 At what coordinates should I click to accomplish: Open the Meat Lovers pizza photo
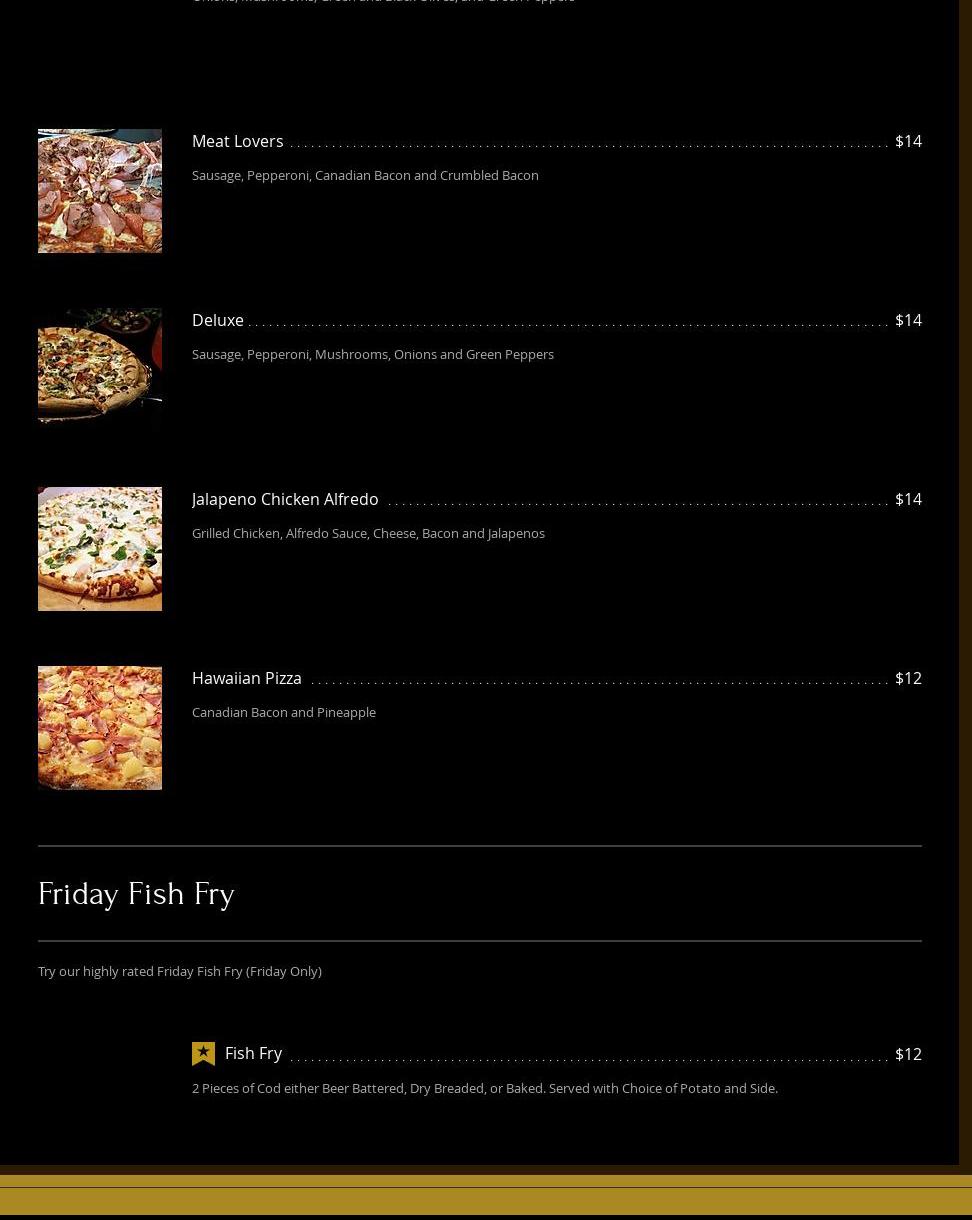pos(100,191)
